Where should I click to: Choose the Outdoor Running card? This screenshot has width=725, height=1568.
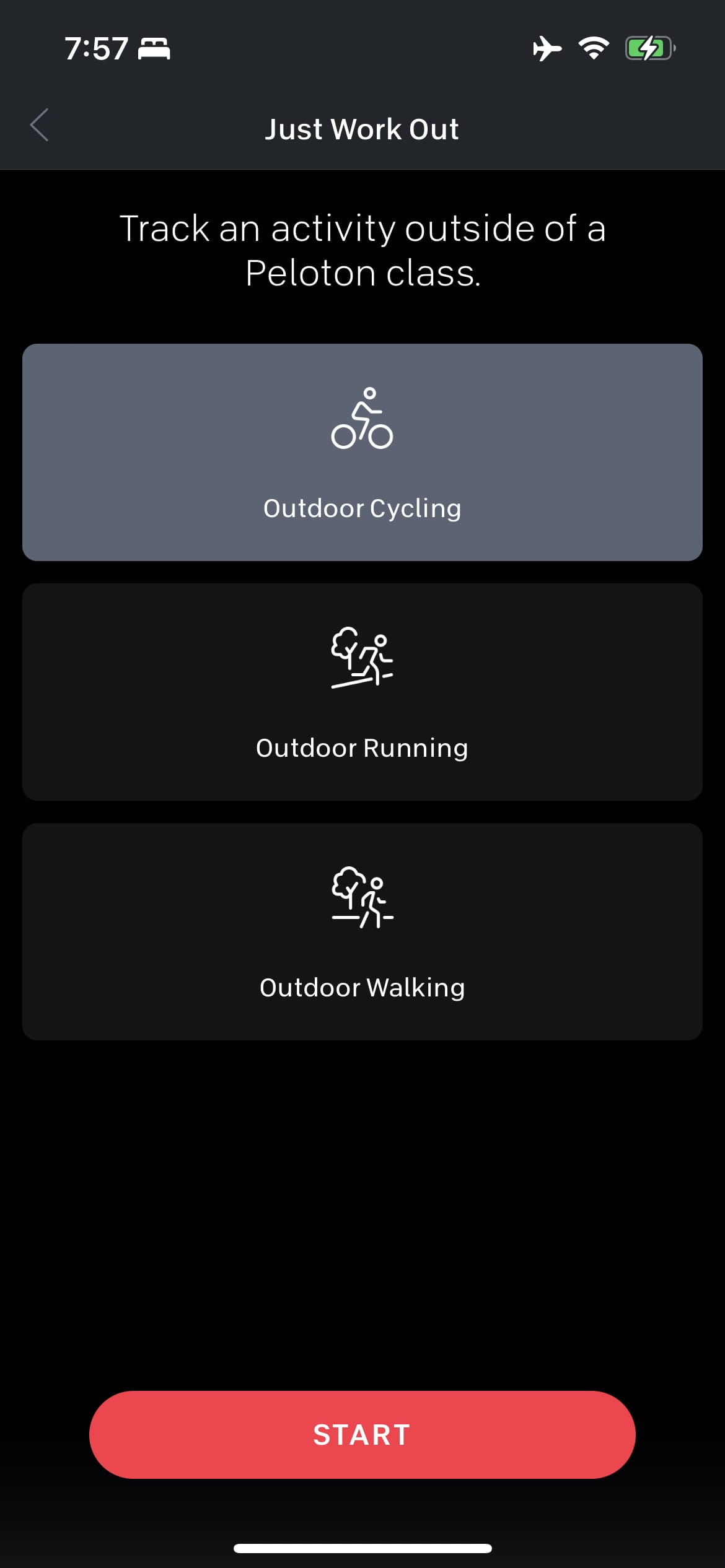pos(362,692)
